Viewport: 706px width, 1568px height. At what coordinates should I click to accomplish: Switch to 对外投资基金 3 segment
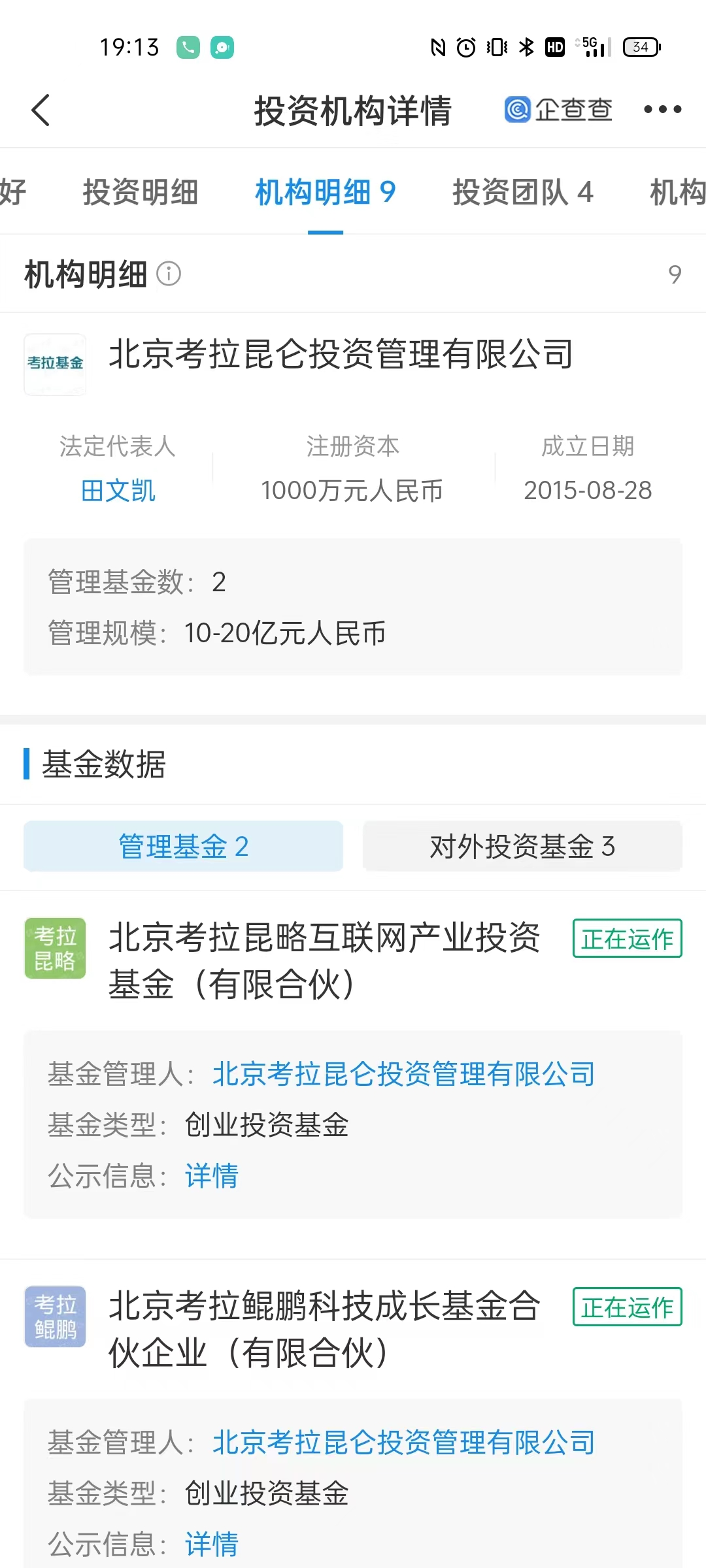click(x=522, y=847)
